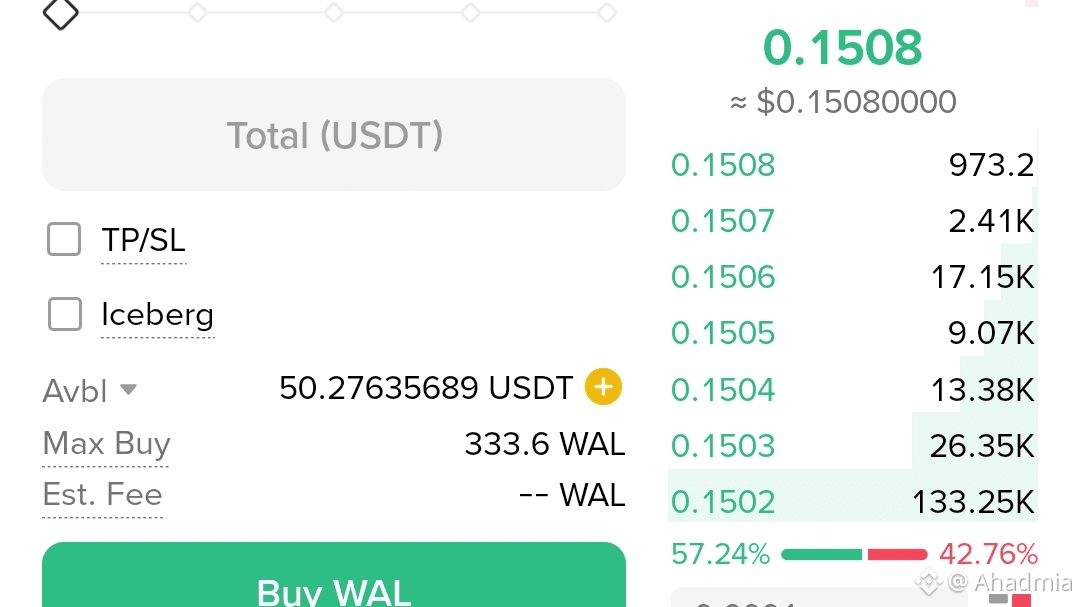Check the Iceberg option

tap(65, 315)
